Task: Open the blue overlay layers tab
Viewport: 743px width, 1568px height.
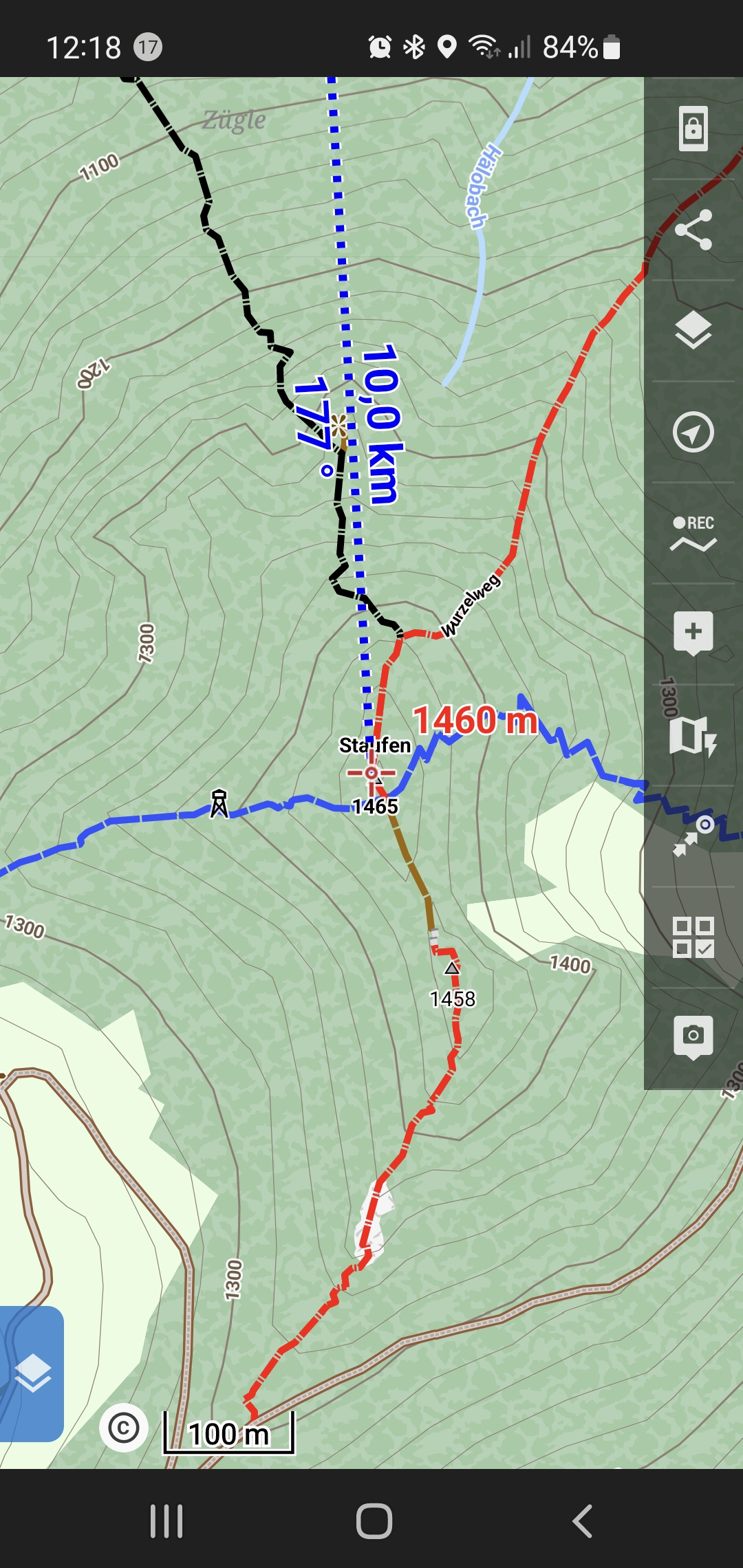Action: tap(32, 1374)
